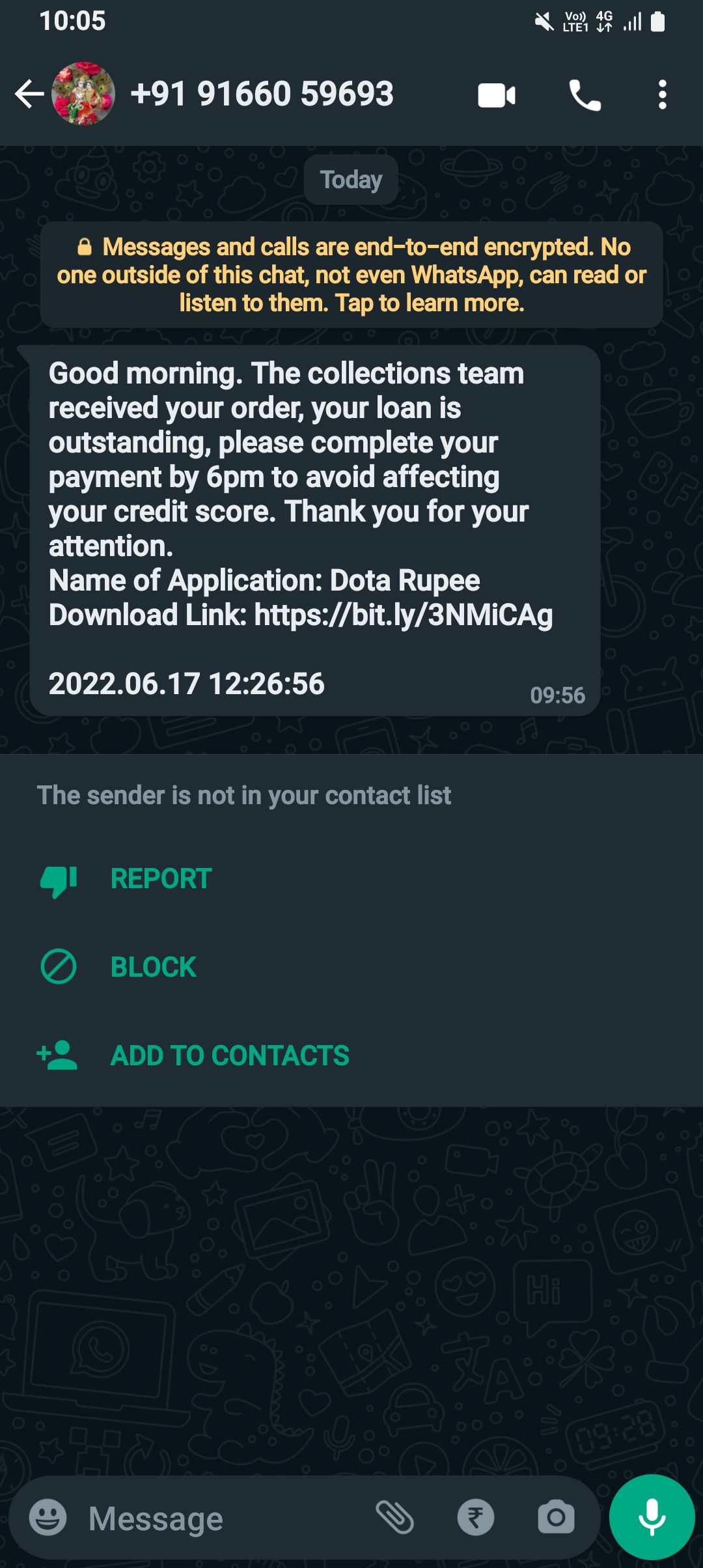Viewport: 703px width, 1568px height.
Task: View contact info for +91 91660 59693
Action: click(x=262, y=94)
